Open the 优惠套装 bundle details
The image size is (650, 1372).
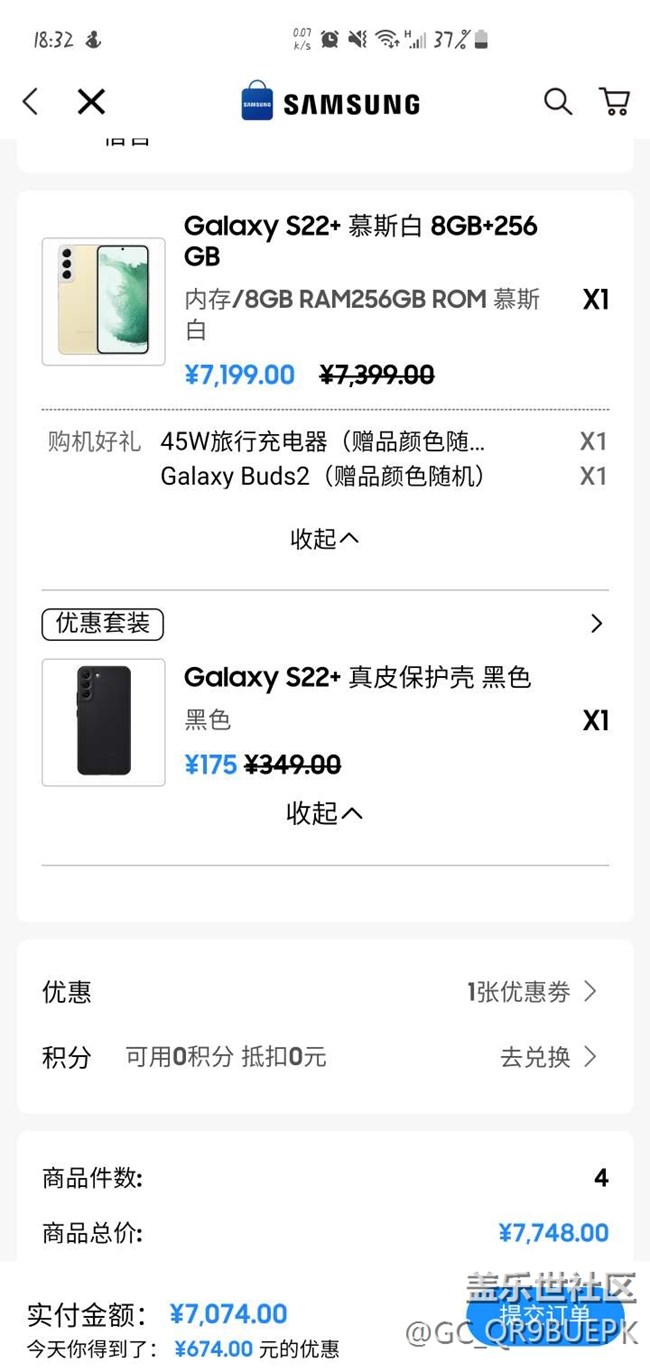[596, 624]
